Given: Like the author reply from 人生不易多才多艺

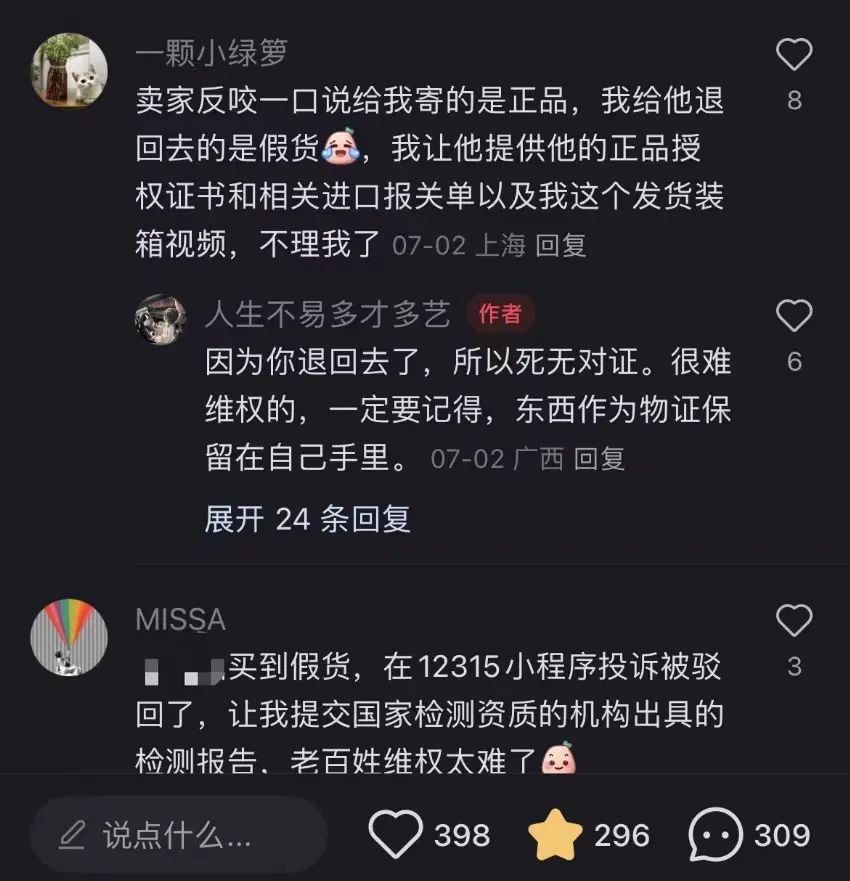Looking at the screenshot, I should tap(794, 316).
